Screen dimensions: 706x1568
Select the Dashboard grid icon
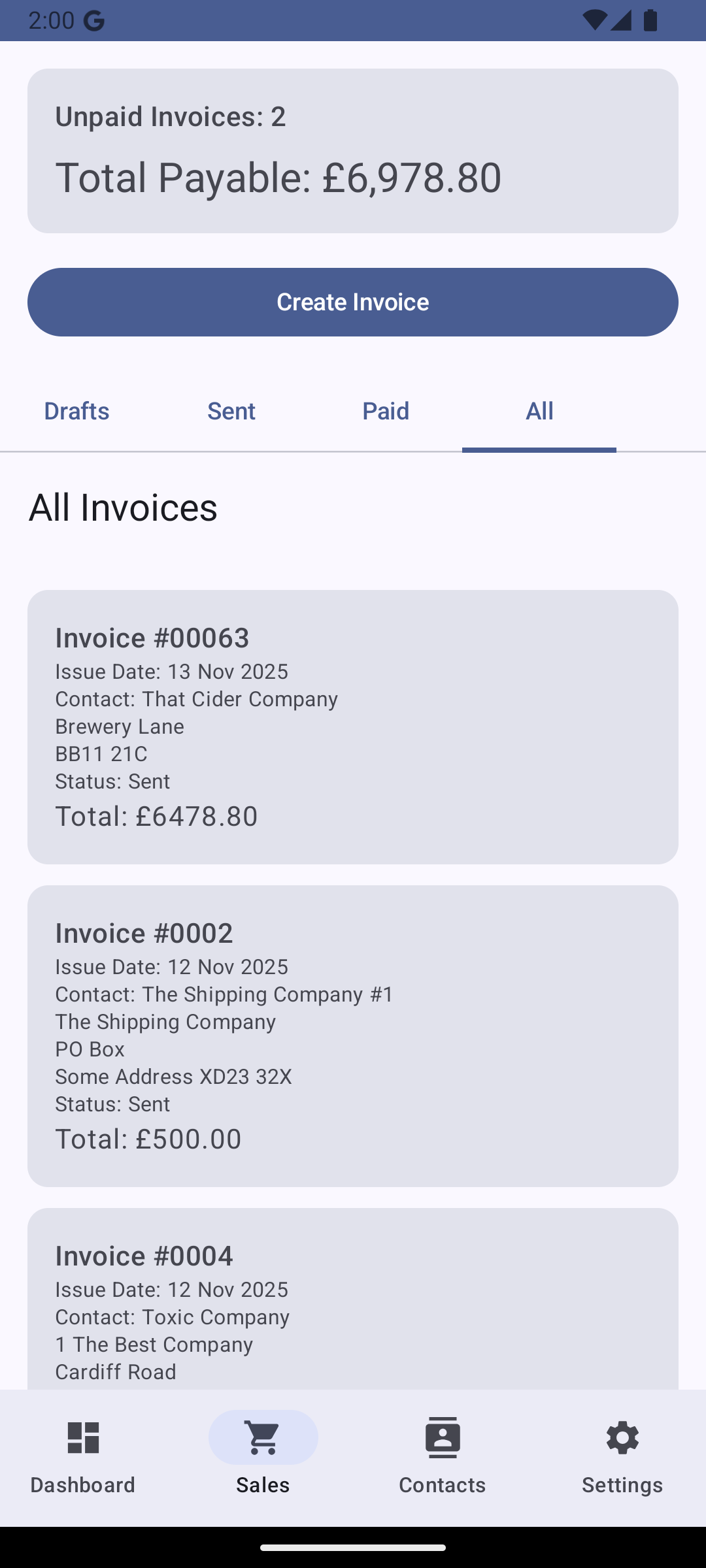pyautogui.click(x=82, y=1437)
